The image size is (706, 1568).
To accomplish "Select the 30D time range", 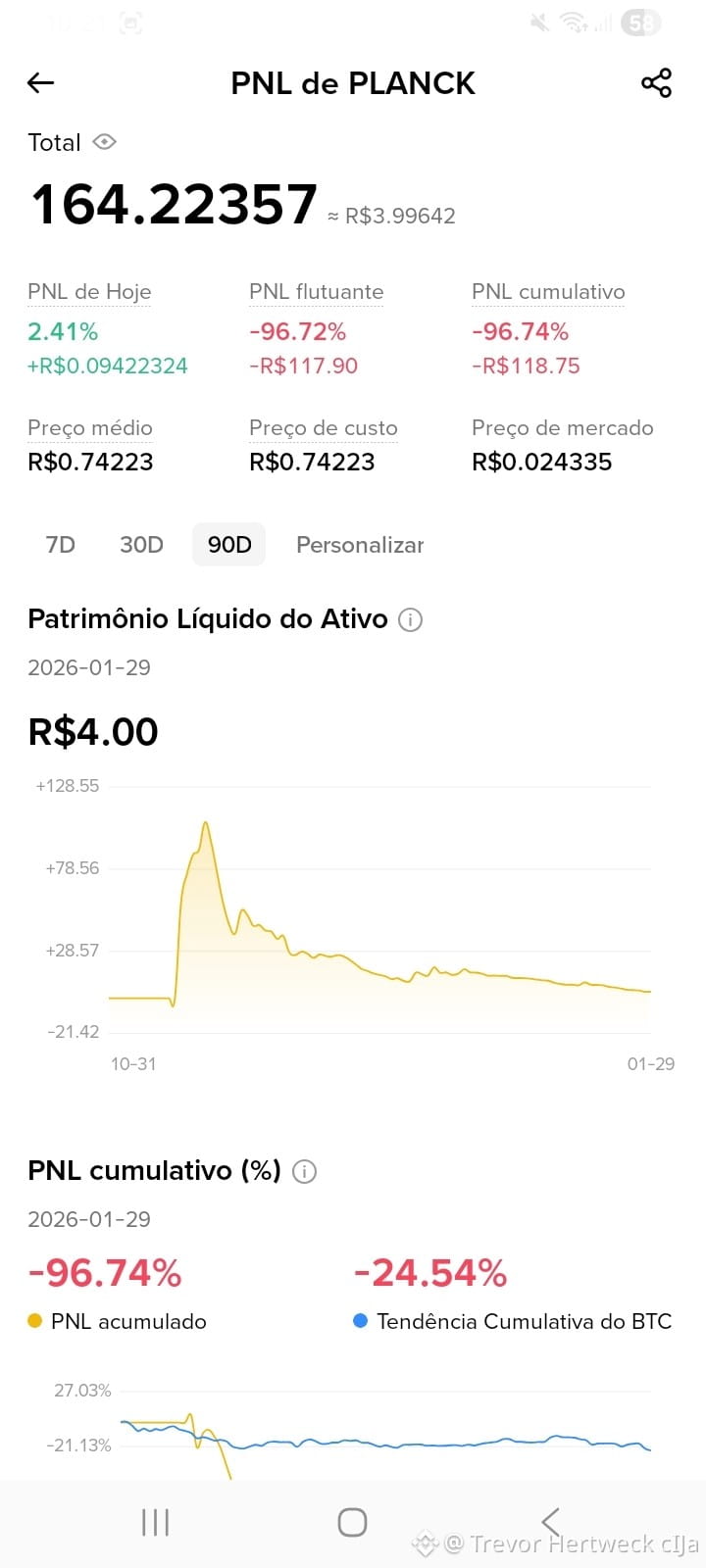I will point(141,545).
